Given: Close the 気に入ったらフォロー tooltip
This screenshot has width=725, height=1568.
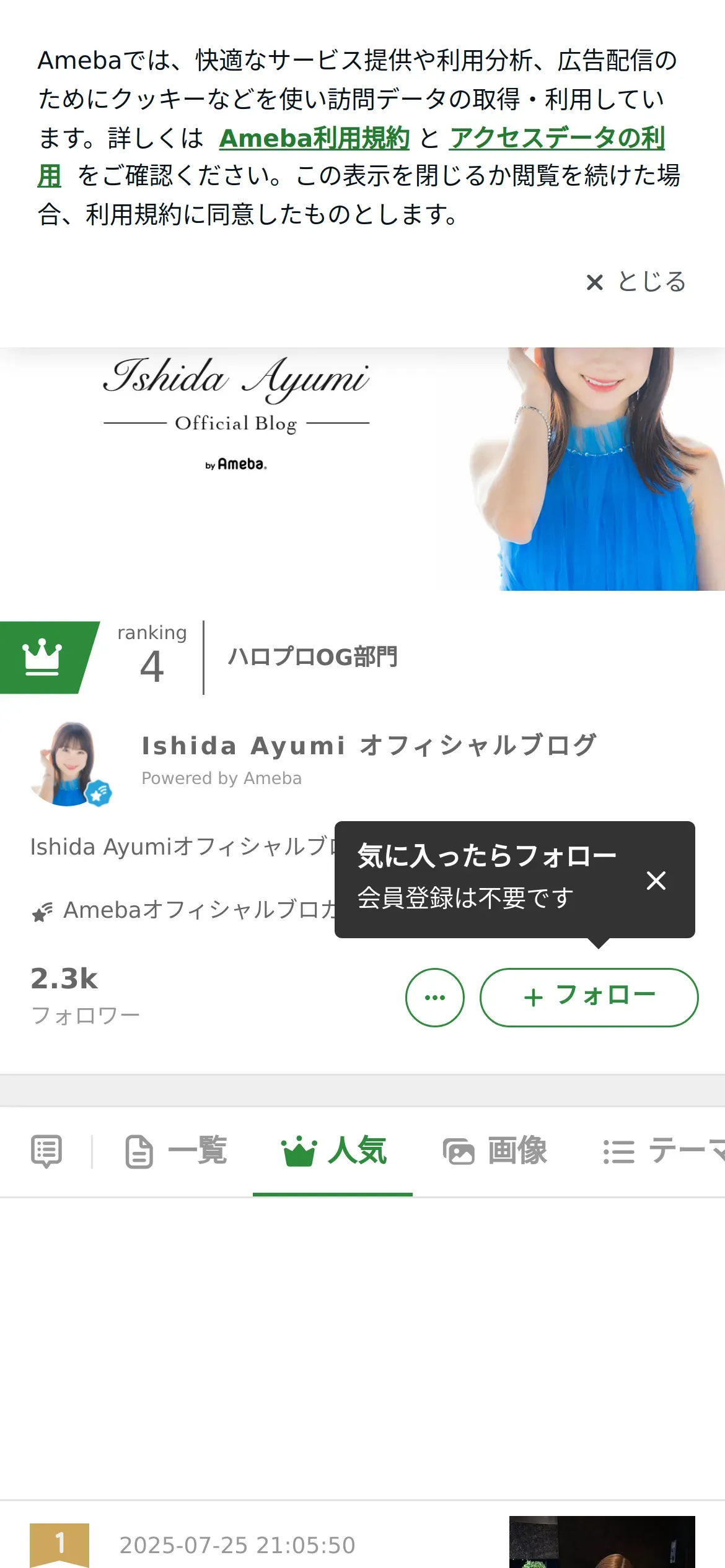Looking at the screenshot, I should [x=656, y=880].
